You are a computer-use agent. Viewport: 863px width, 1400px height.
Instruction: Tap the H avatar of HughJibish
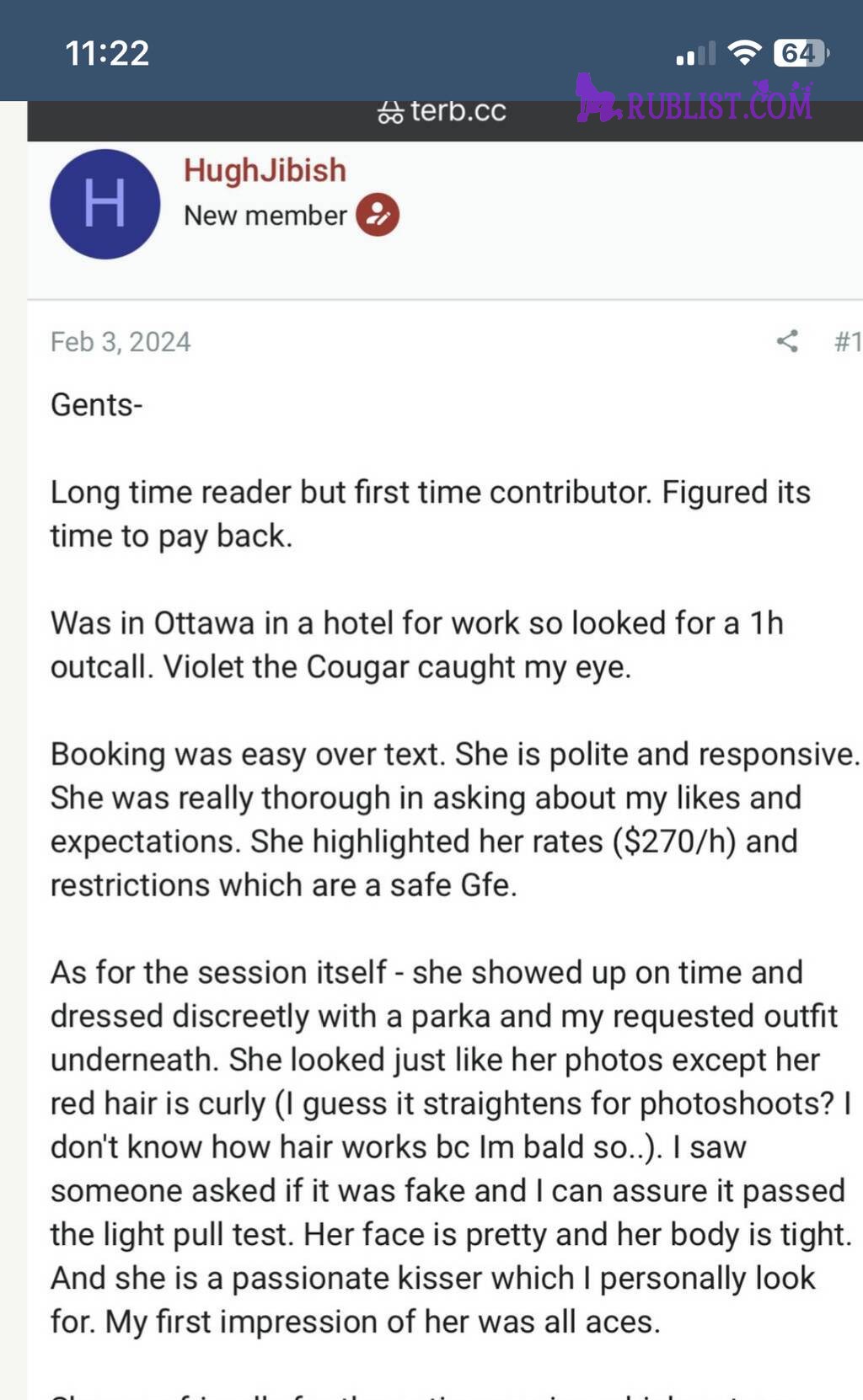click(x=105, y=204)
